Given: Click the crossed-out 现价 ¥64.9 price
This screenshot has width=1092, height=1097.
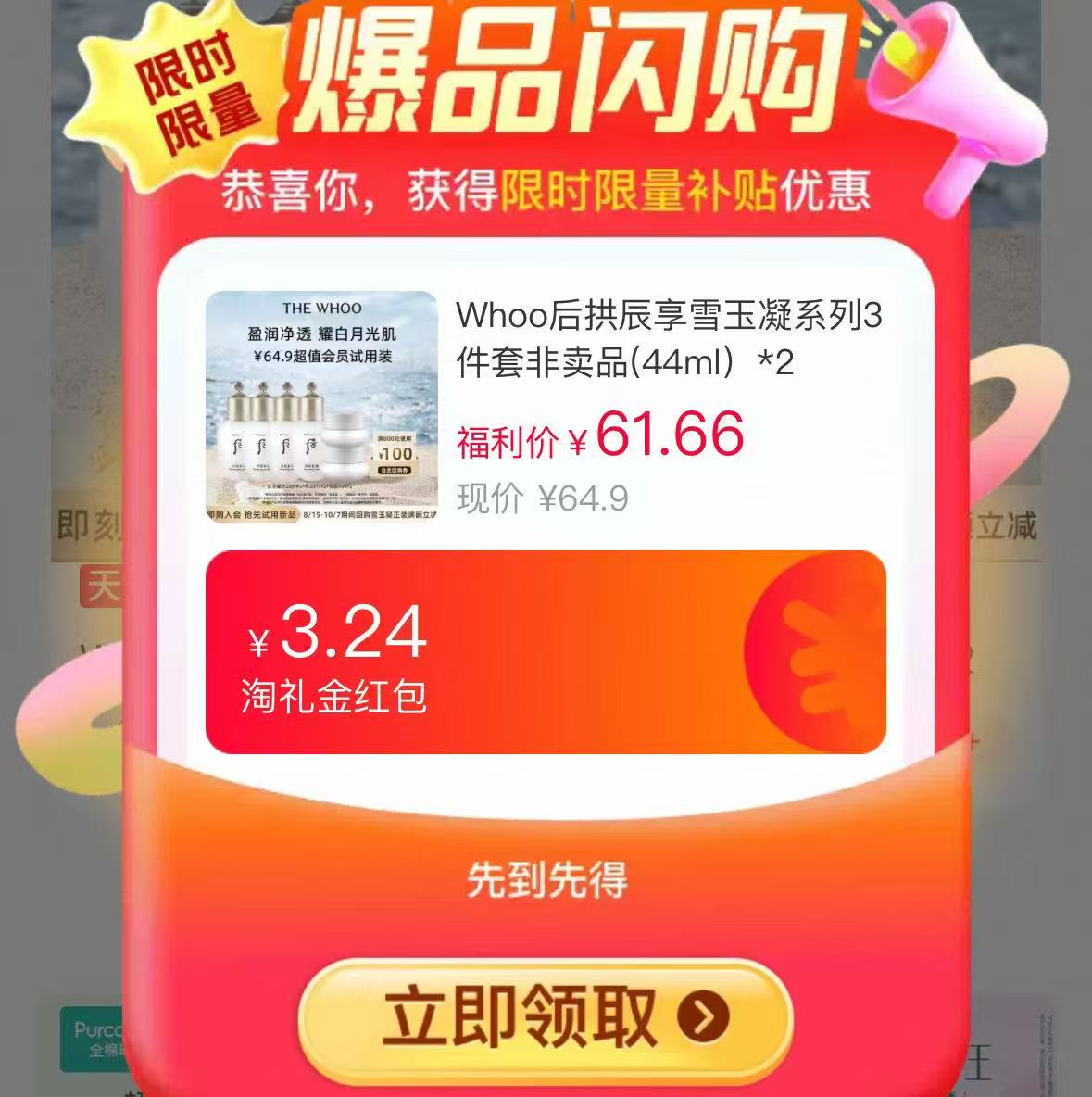Looking at the screenshot, I should pyautogui.click(x=542, y=498).
